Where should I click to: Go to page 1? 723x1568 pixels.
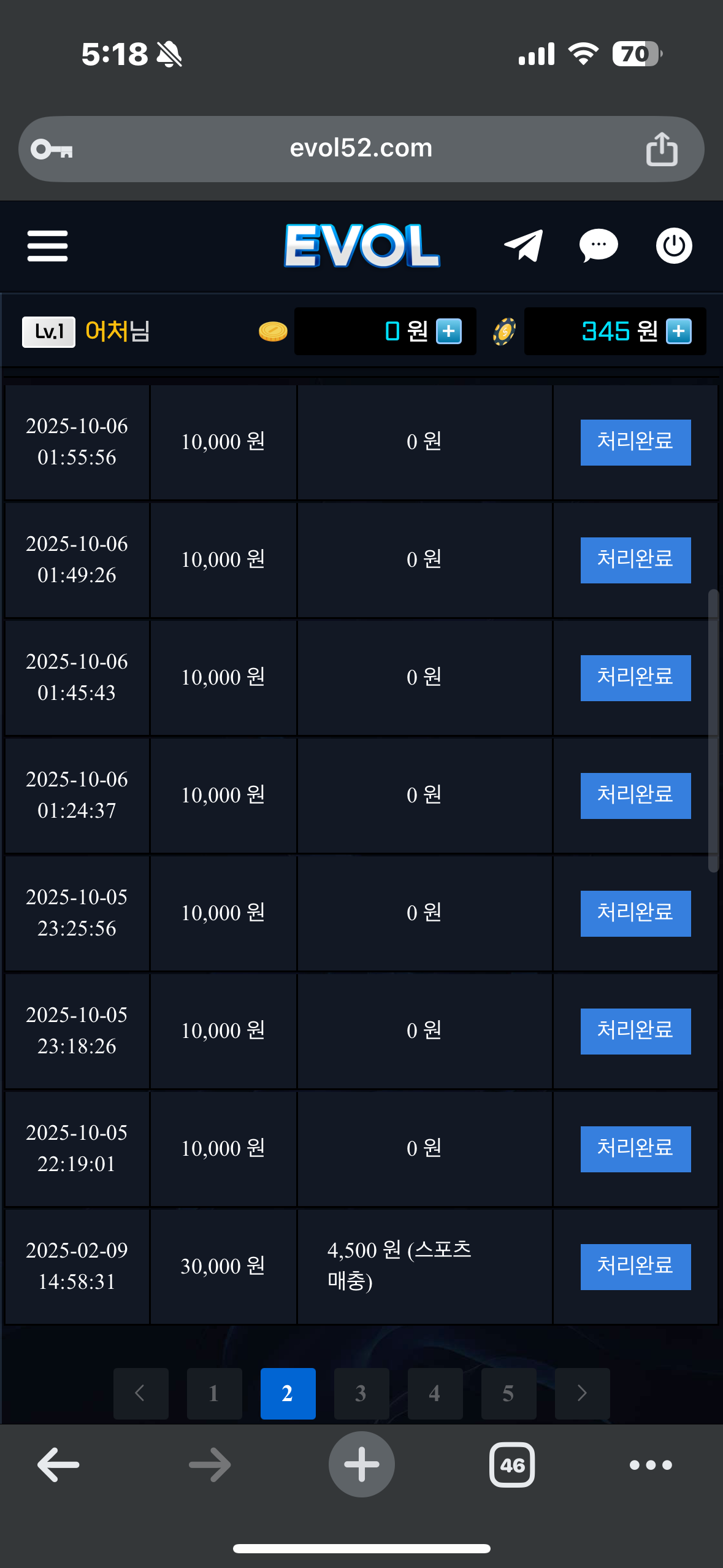tap(214, 1393)
